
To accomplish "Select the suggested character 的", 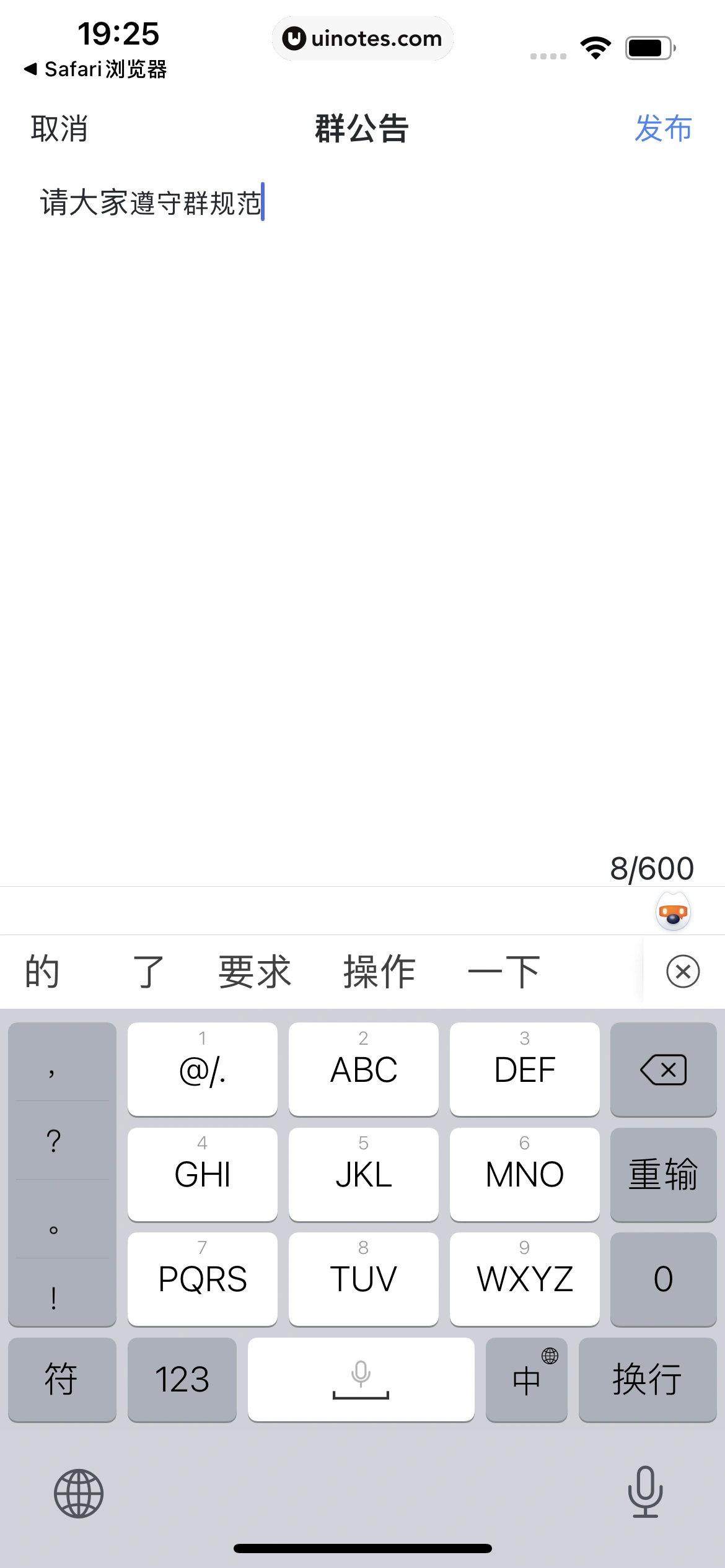I will coord(42,972).
